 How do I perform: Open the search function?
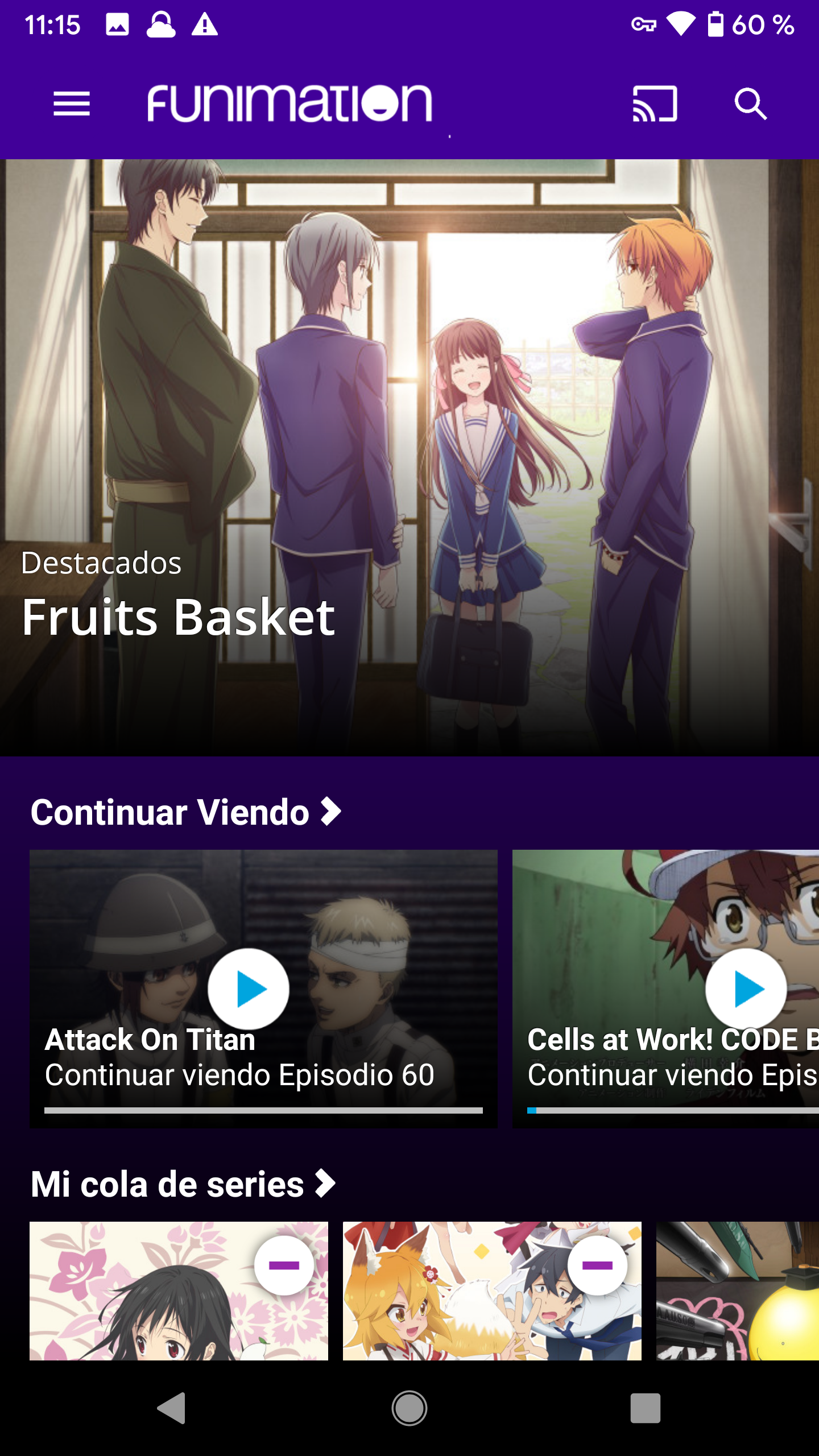pos(752,104)
